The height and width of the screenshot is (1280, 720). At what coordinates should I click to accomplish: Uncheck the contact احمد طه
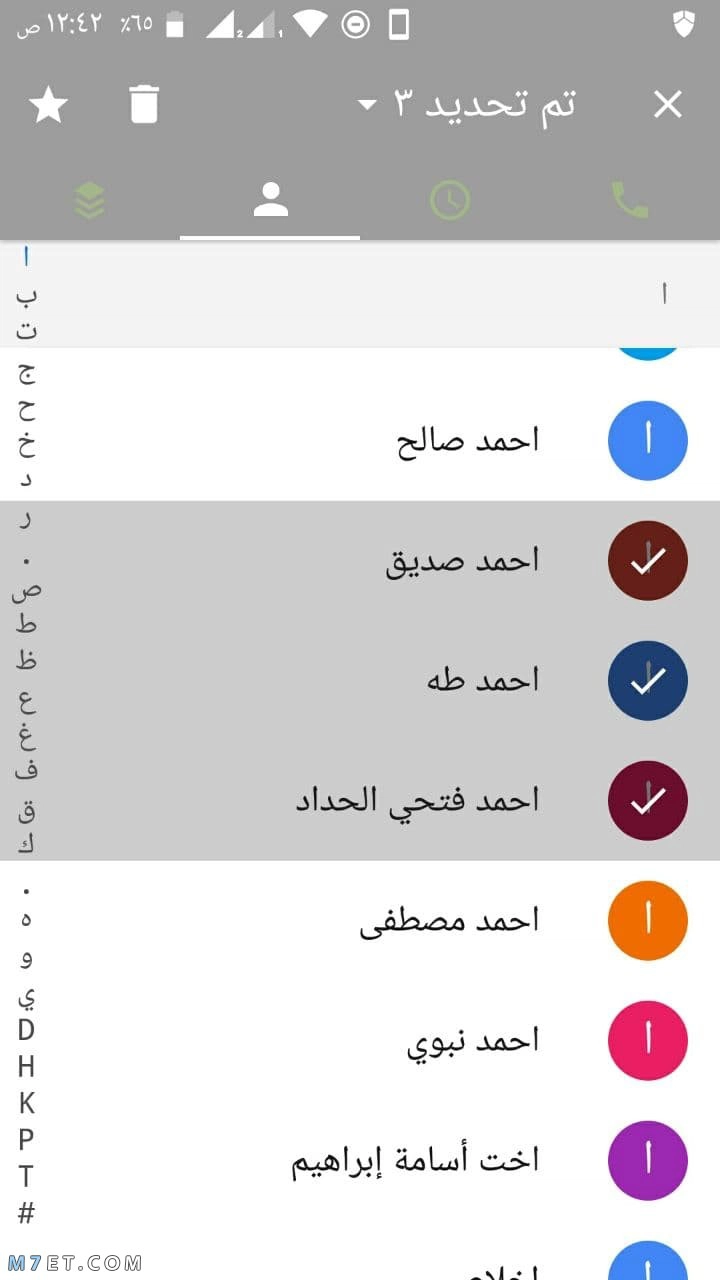(360, 680)
